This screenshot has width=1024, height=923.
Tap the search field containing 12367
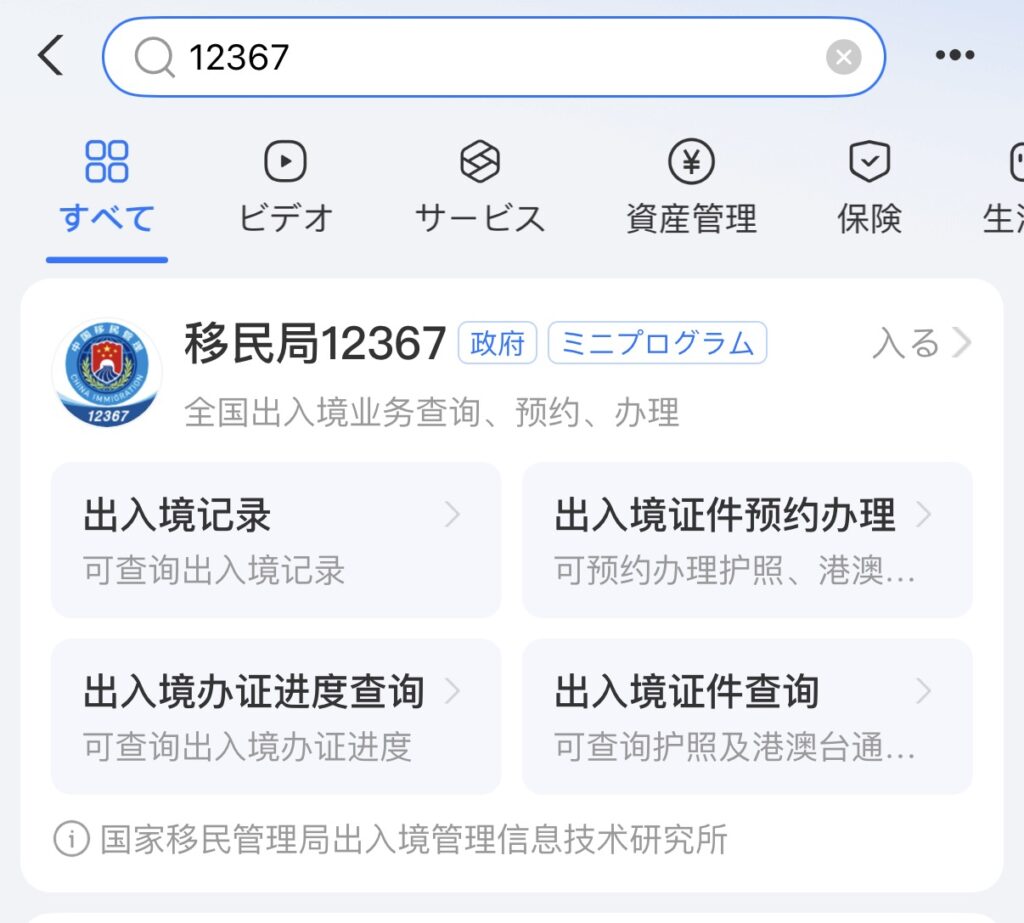(480, 57)
